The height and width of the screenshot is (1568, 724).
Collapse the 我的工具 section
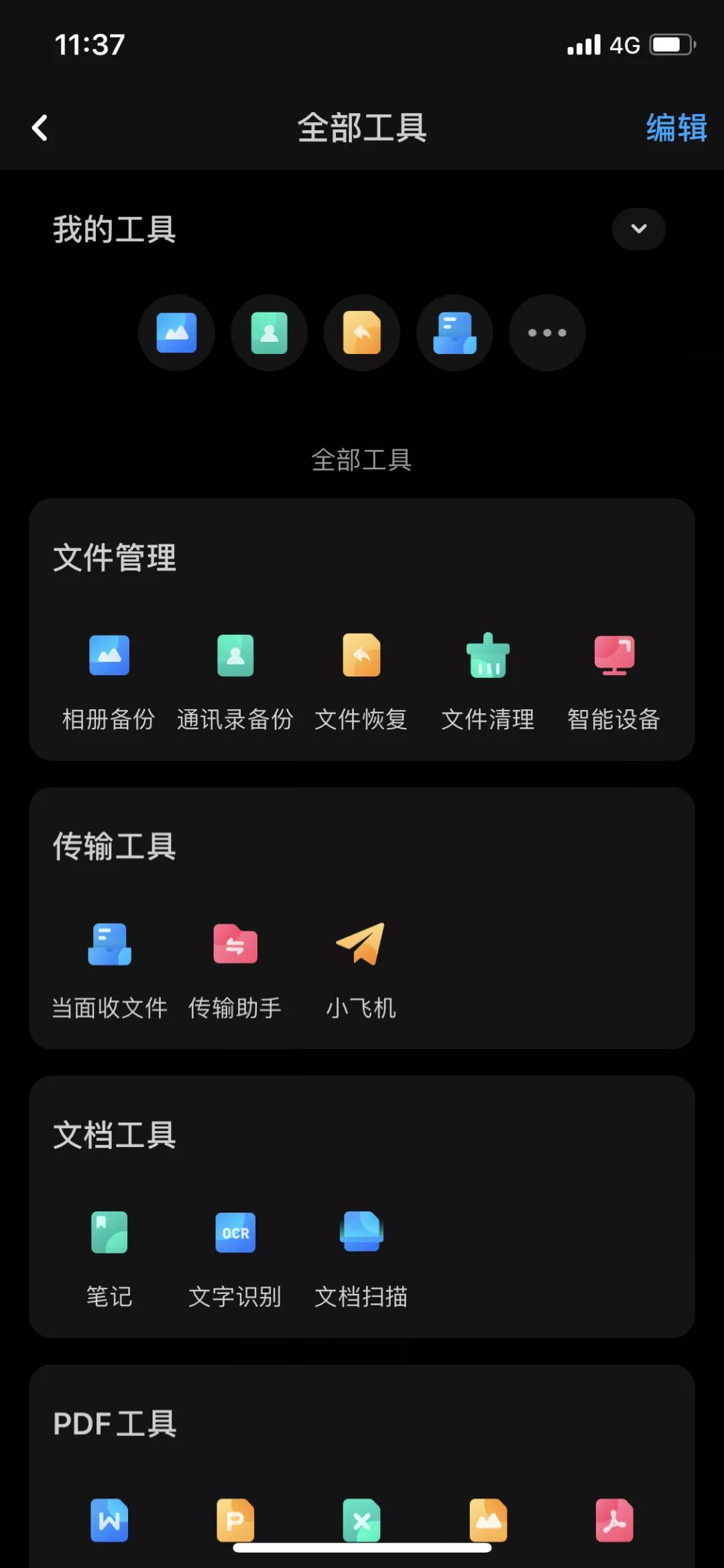tap(638, 229)
